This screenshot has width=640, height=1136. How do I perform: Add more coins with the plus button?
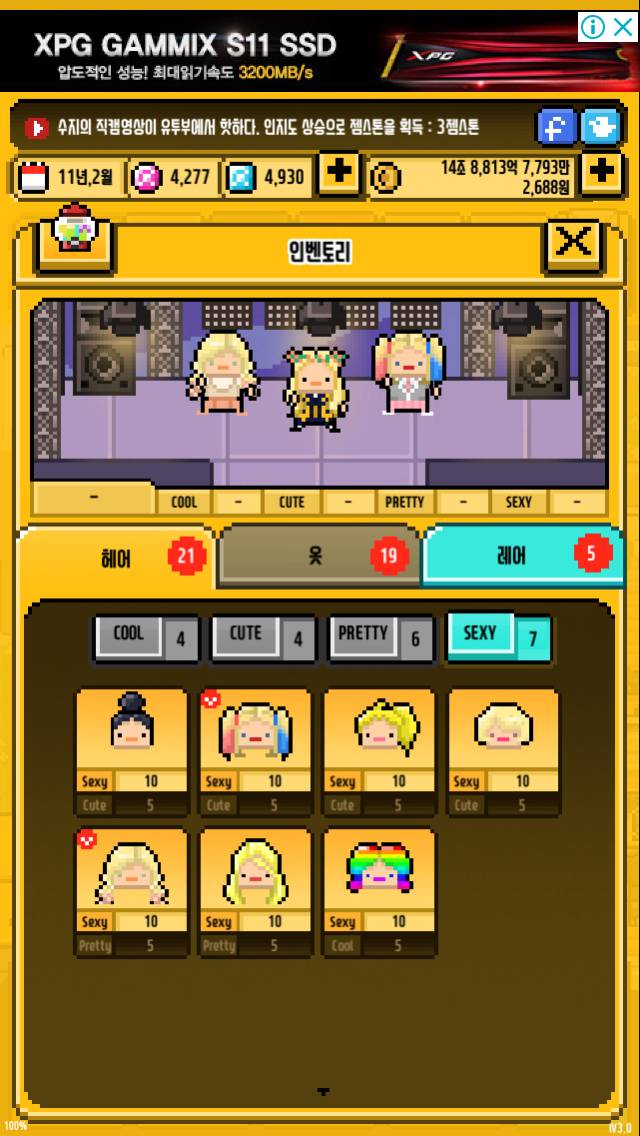pyautogui.click(x=601, y=174)
